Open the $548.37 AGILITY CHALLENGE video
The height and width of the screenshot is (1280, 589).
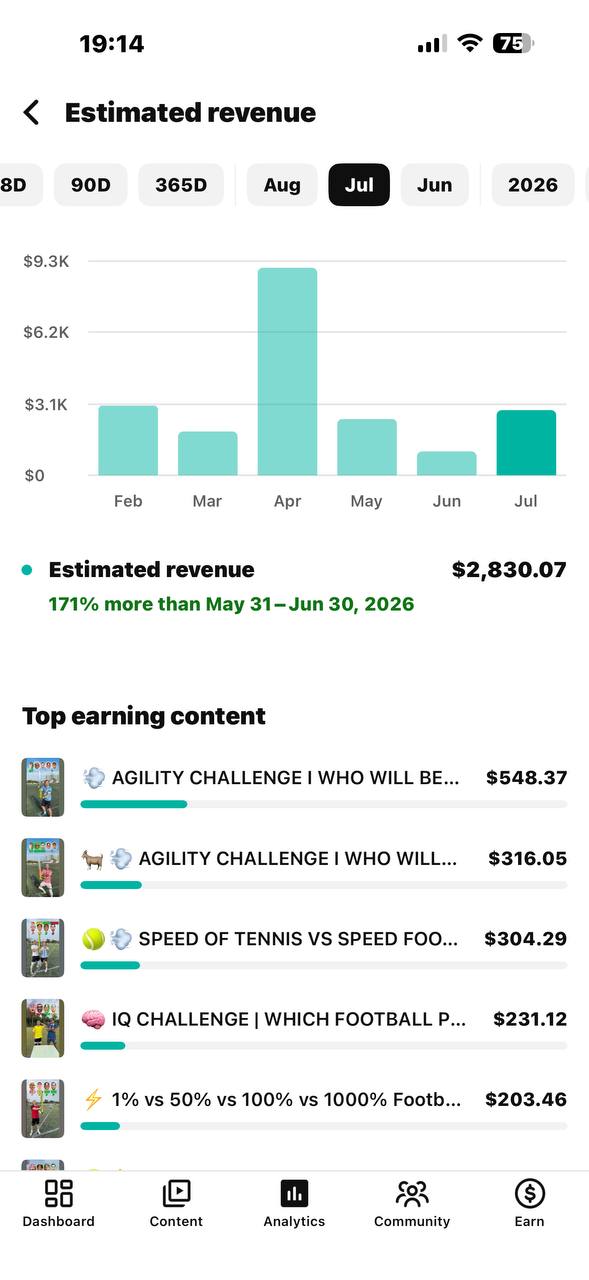tap(294, 786)
